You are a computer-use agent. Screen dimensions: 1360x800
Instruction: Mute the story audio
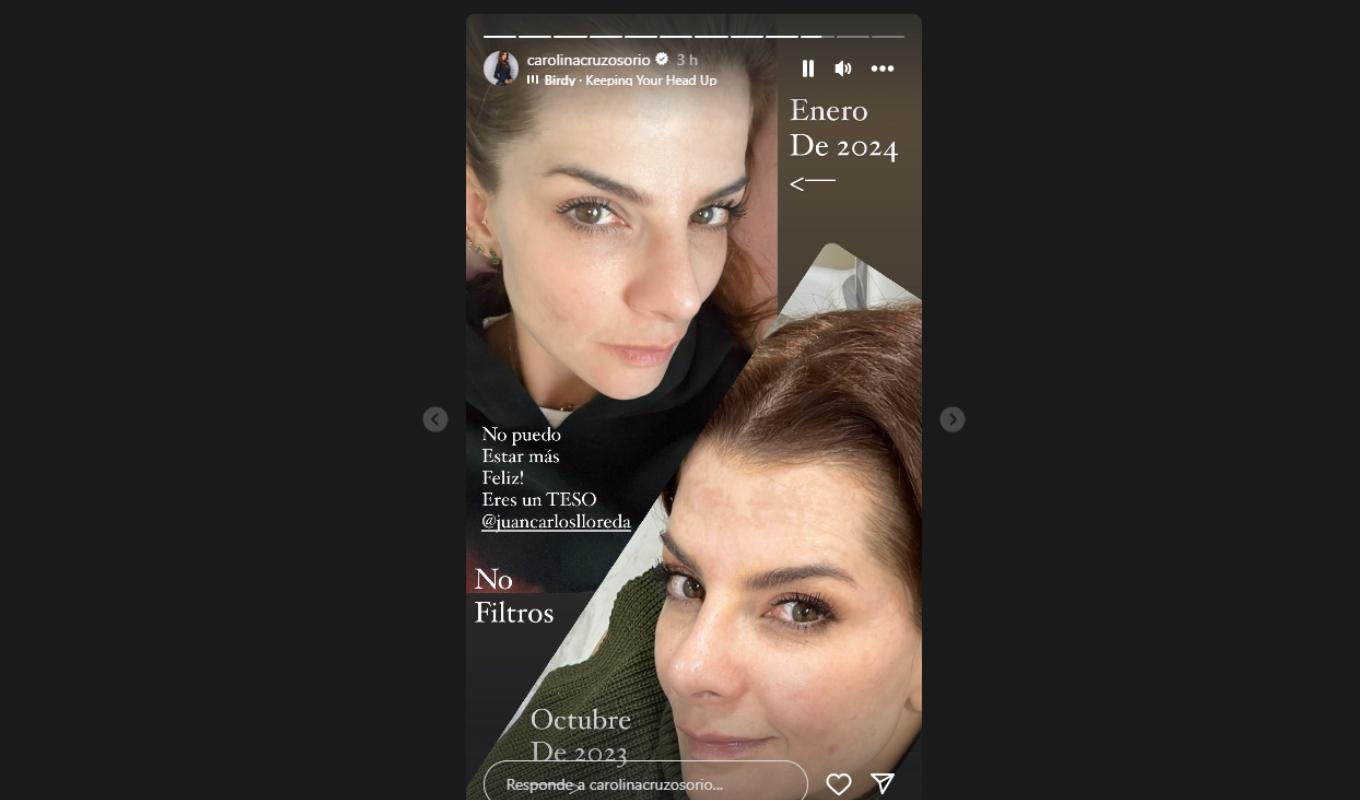(843, 68)
